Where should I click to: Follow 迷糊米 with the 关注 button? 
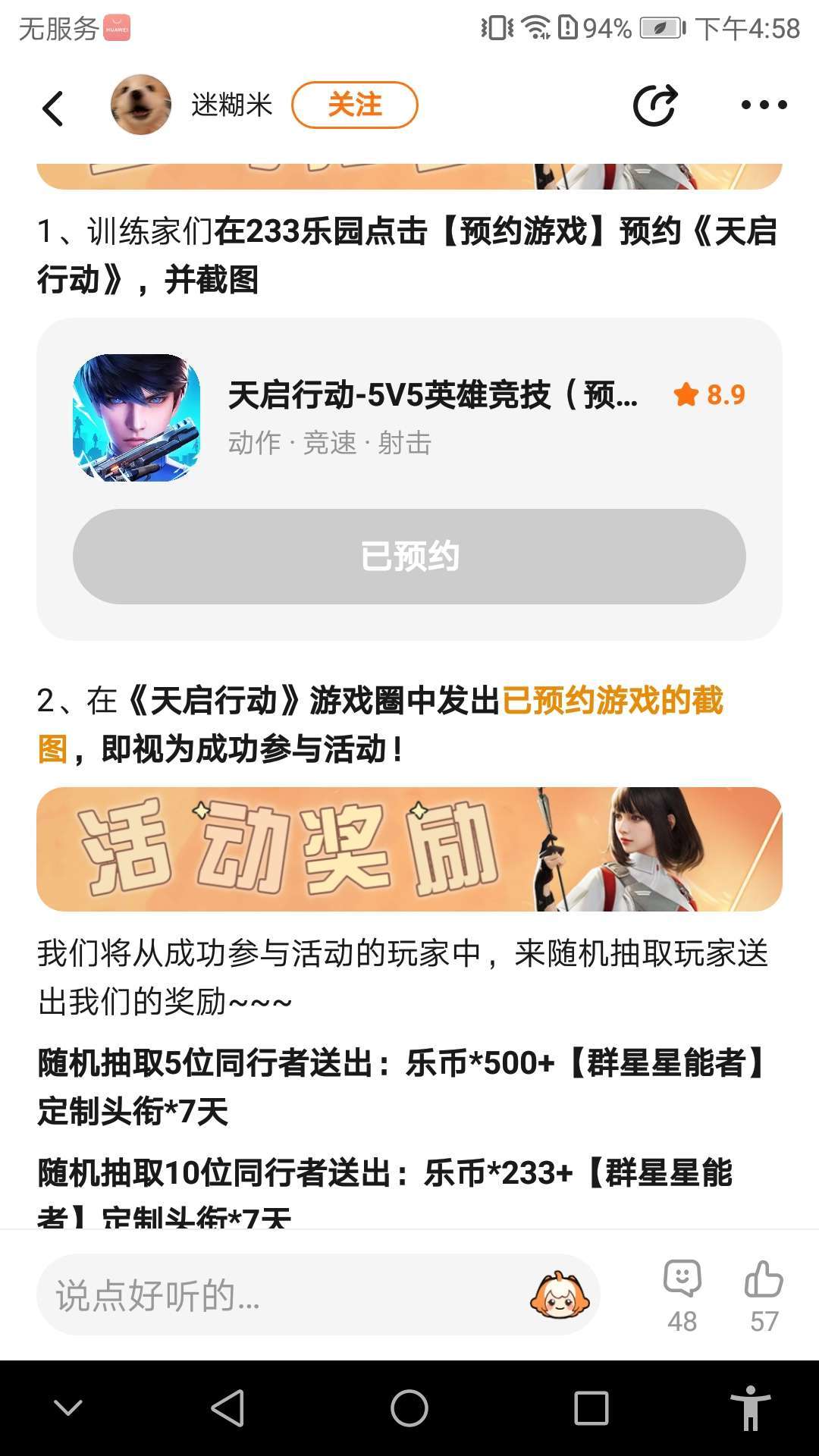tap(355, 105)
